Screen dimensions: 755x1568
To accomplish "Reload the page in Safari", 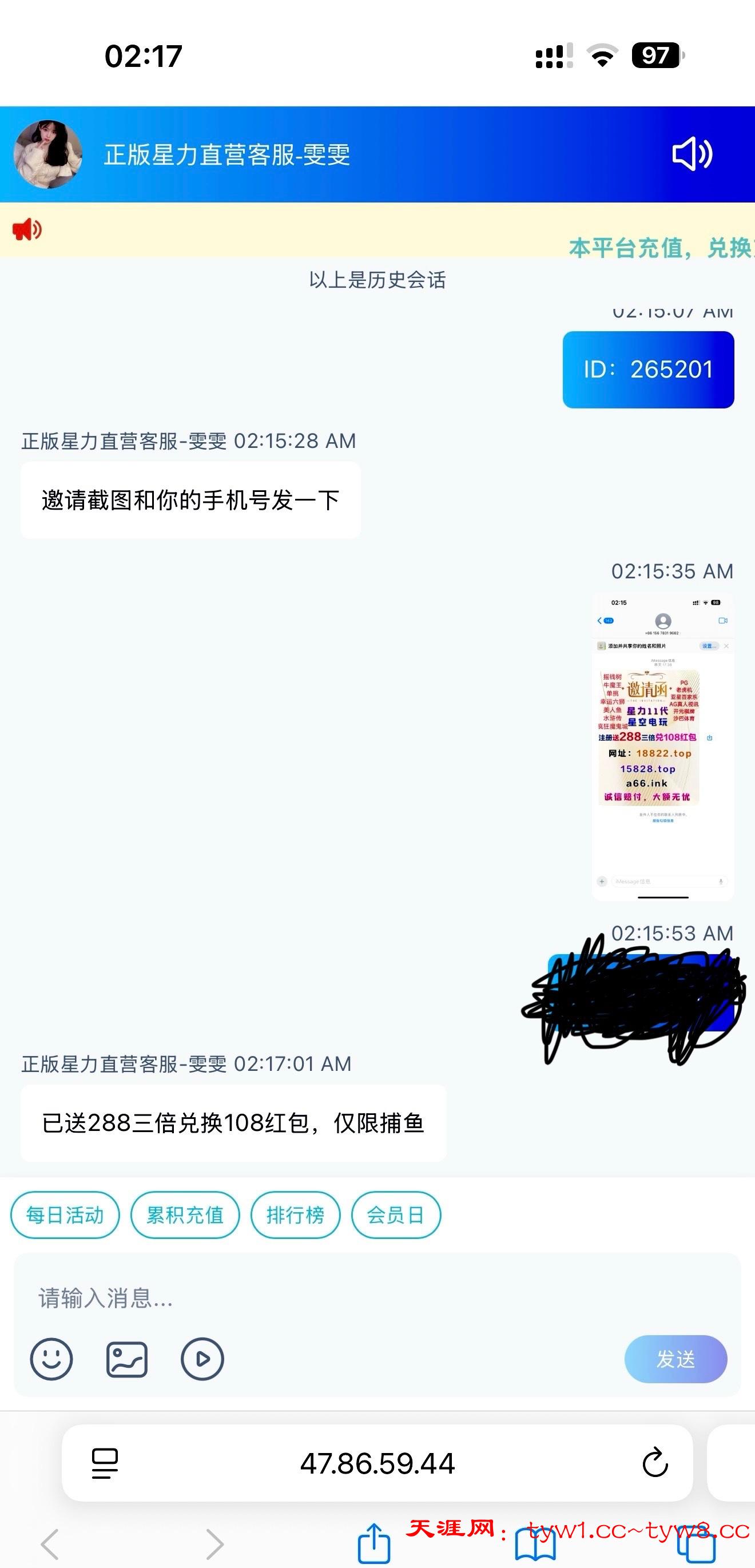I will tap(655, 1463).
